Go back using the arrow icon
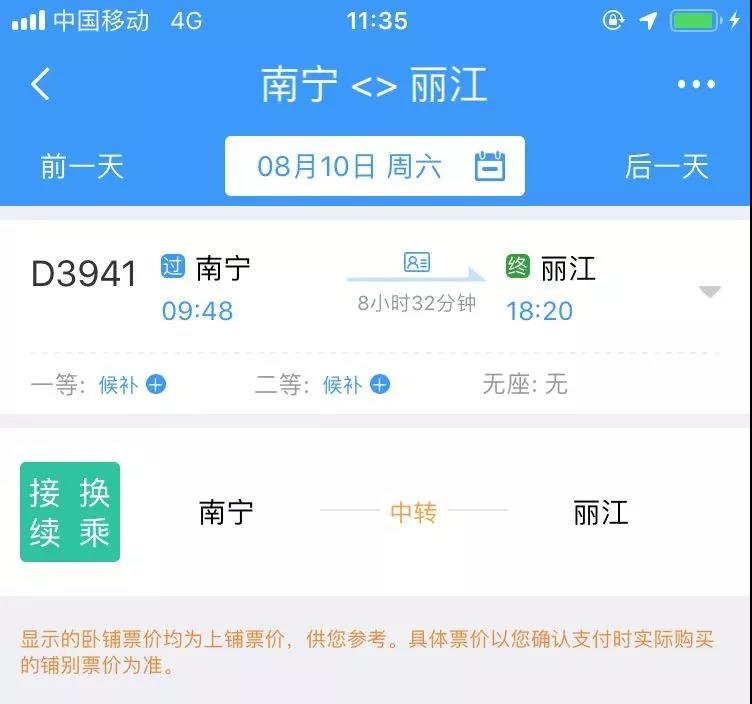Image resolution: width=752 pixels, height=704 pixels. pyautogui.click(x=40, y=84)
